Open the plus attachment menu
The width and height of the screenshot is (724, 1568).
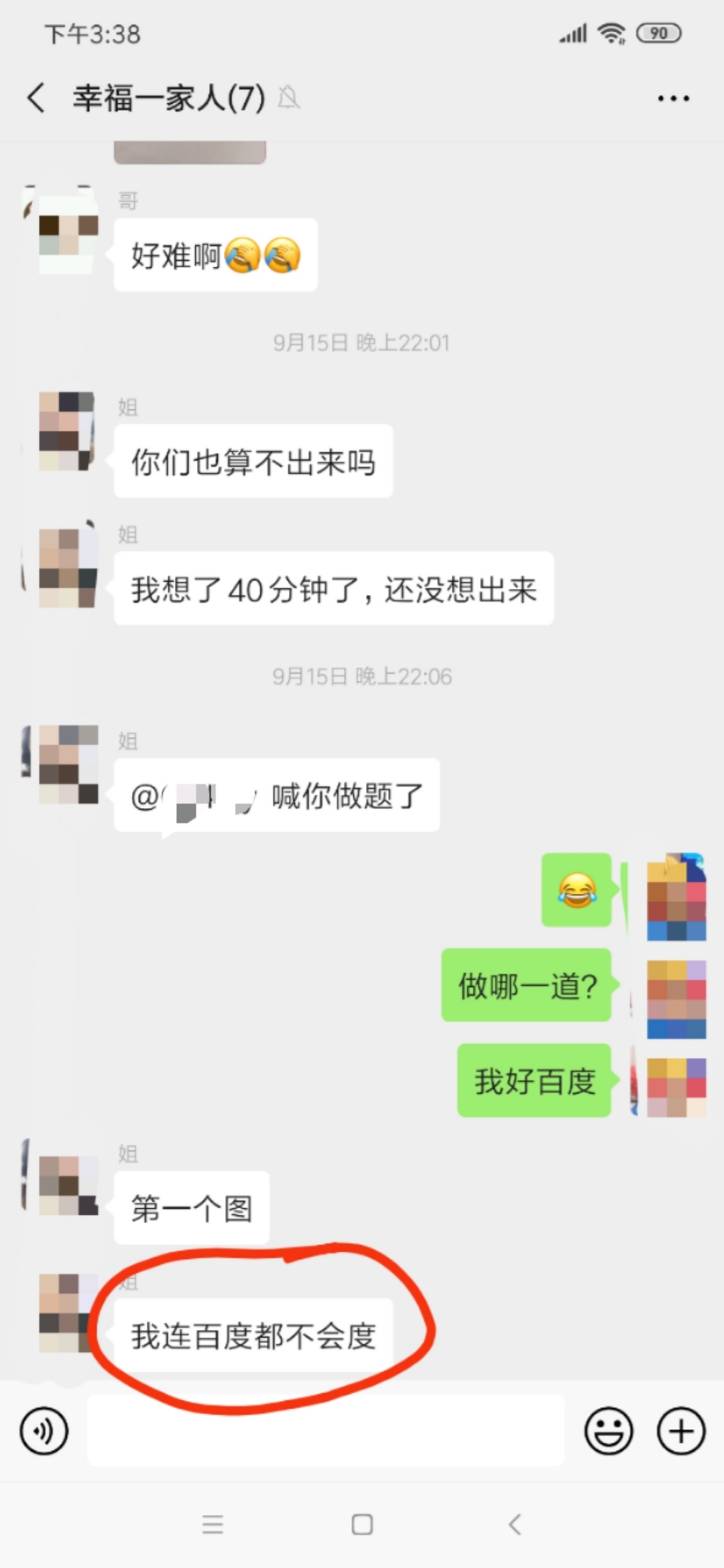pos(681,1431)
